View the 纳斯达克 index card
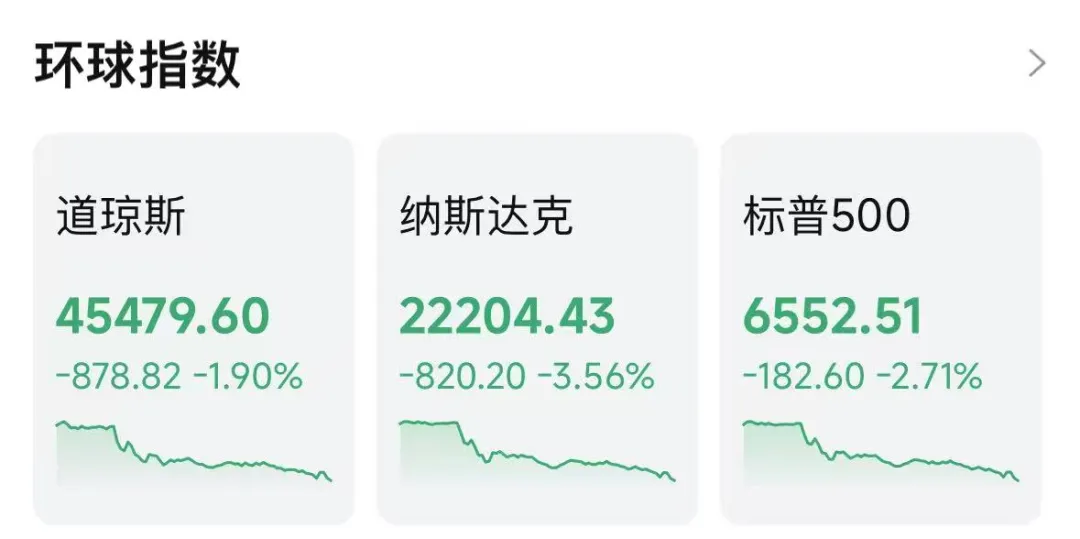 pos(537,330)
